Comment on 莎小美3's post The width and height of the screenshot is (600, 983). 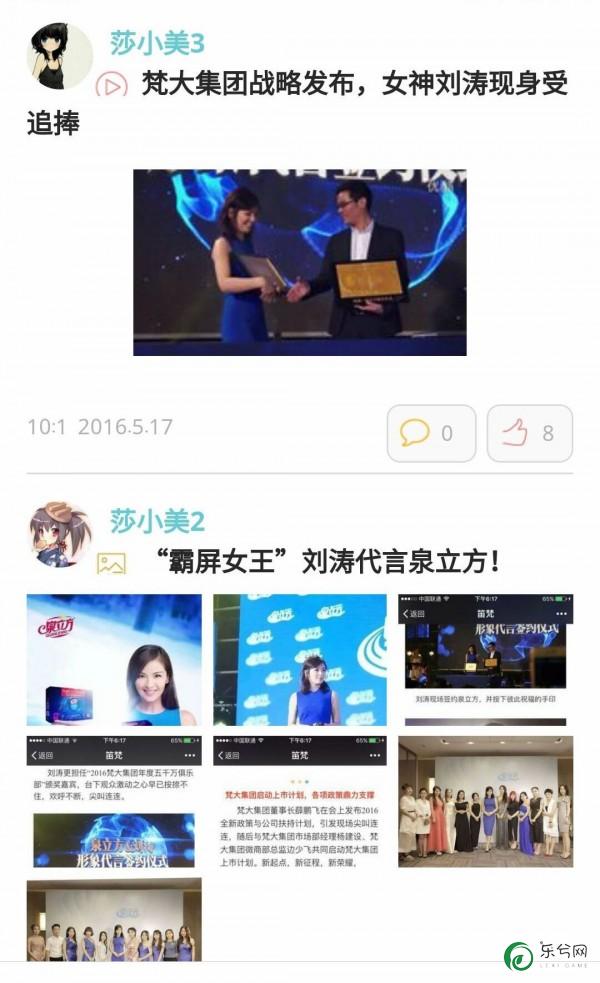pyautogui.click(x=431, y=433)
